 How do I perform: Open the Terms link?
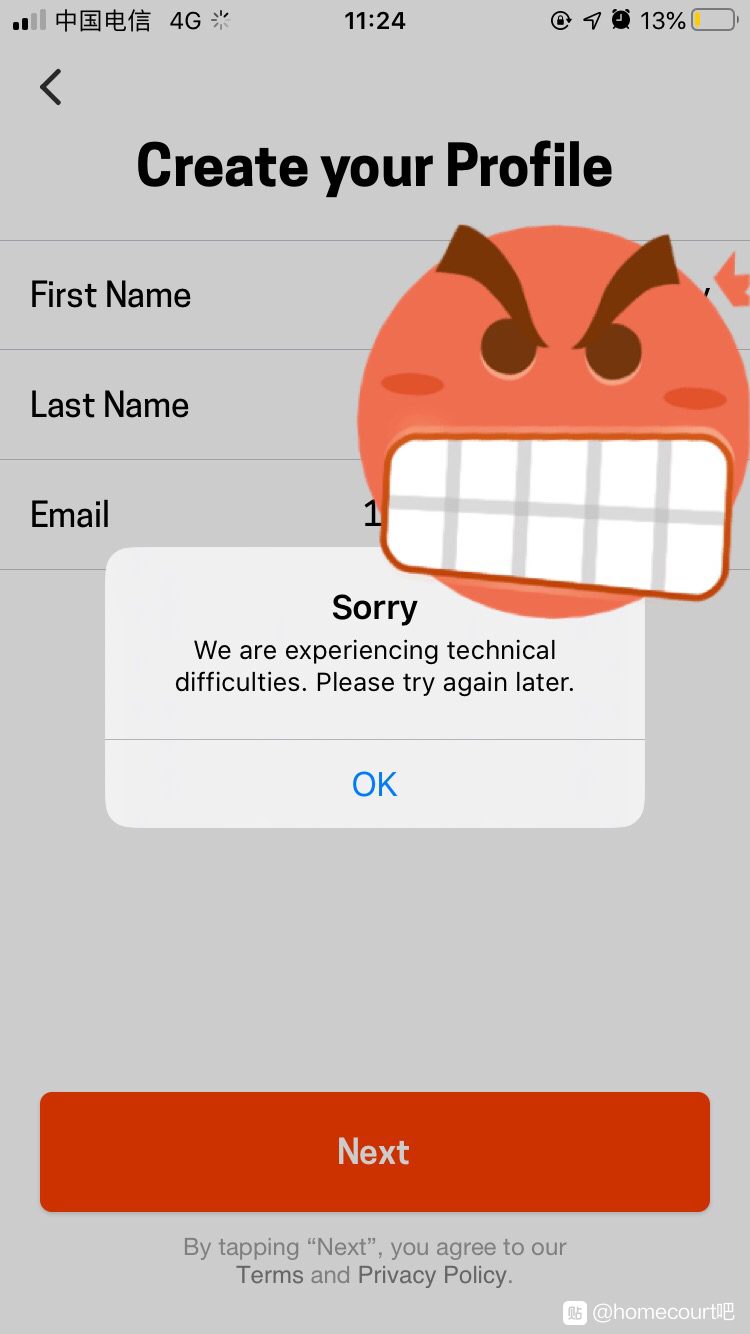pos(270,1275)
